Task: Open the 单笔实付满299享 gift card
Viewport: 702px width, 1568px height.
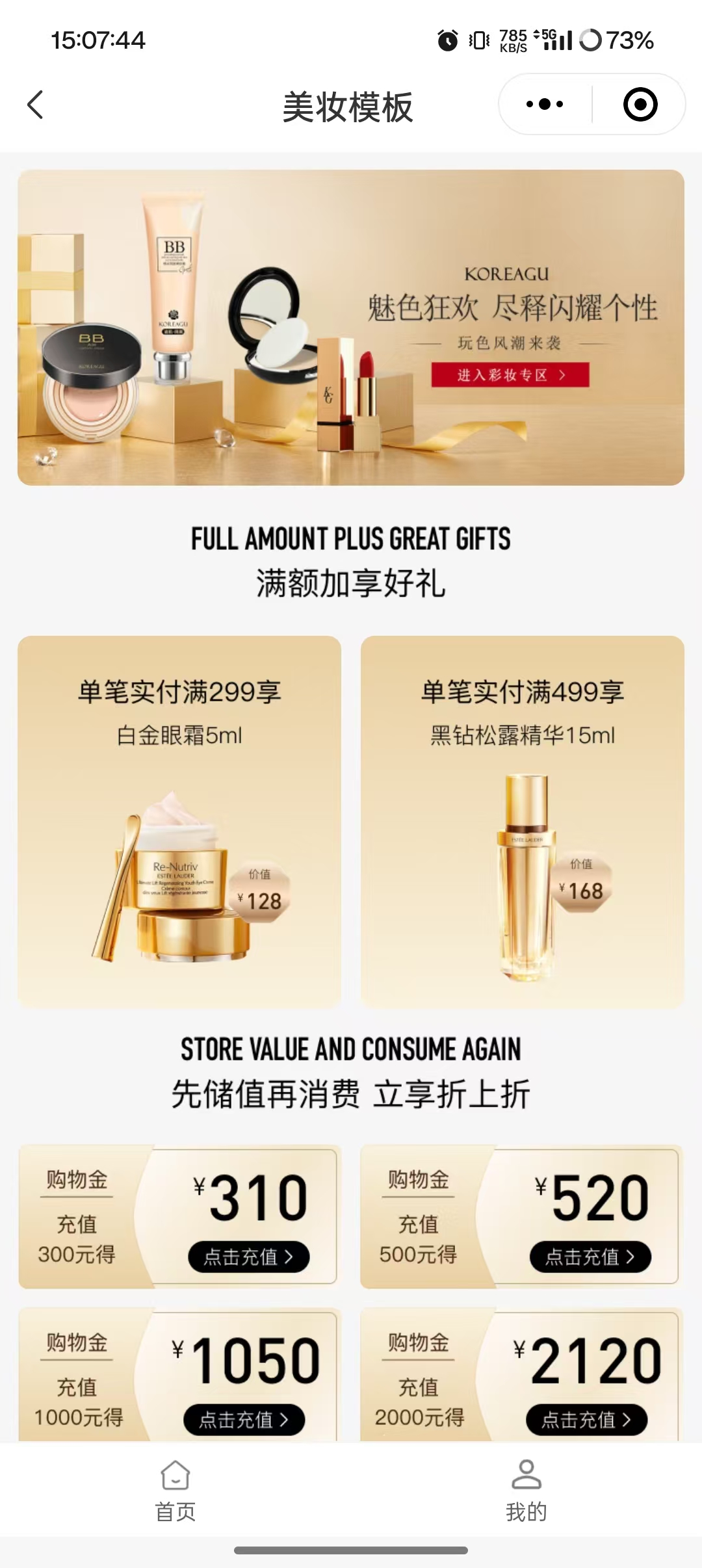Action: coord(179,822)
